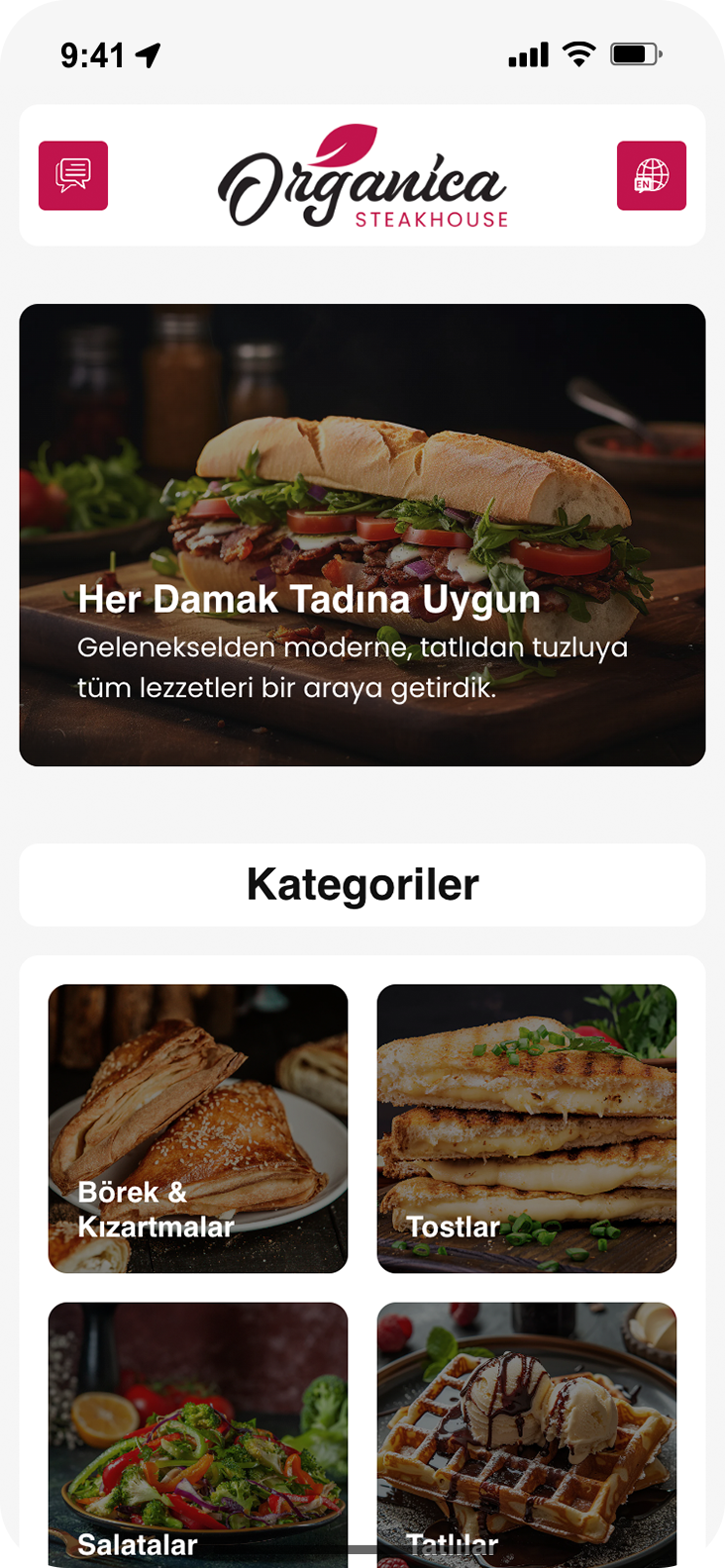View the Salatalar category
The height and width of the screenshot is (1568, 725).
click(x=198, y=1435)
